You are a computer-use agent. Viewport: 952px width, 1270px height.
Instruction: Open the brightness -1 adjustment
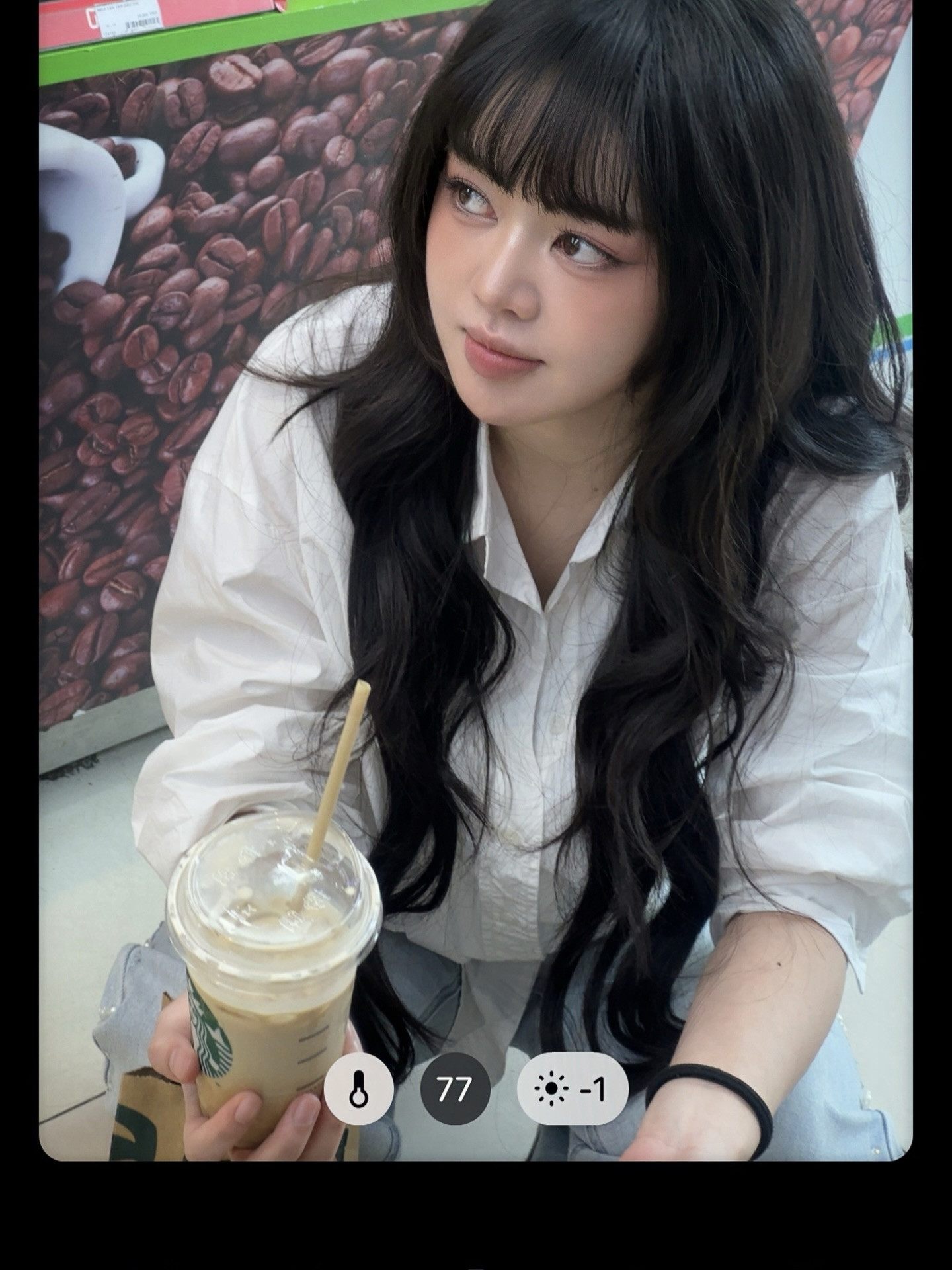(x=573, y=1088)
